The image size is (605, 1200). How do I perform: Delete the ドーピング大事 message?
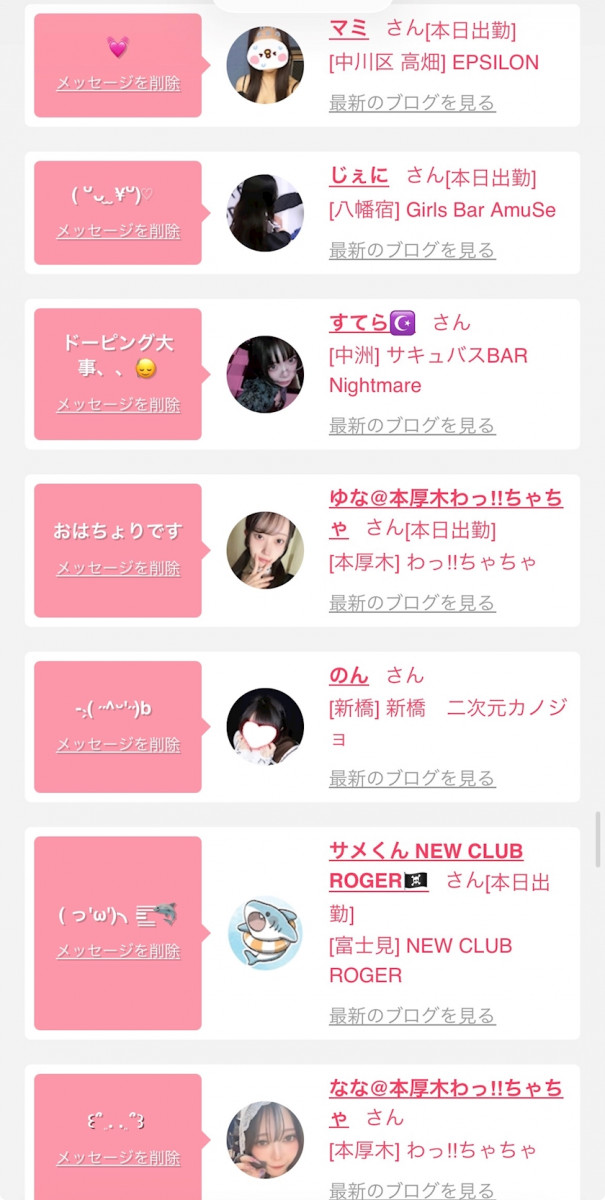(x=118, y=405)
